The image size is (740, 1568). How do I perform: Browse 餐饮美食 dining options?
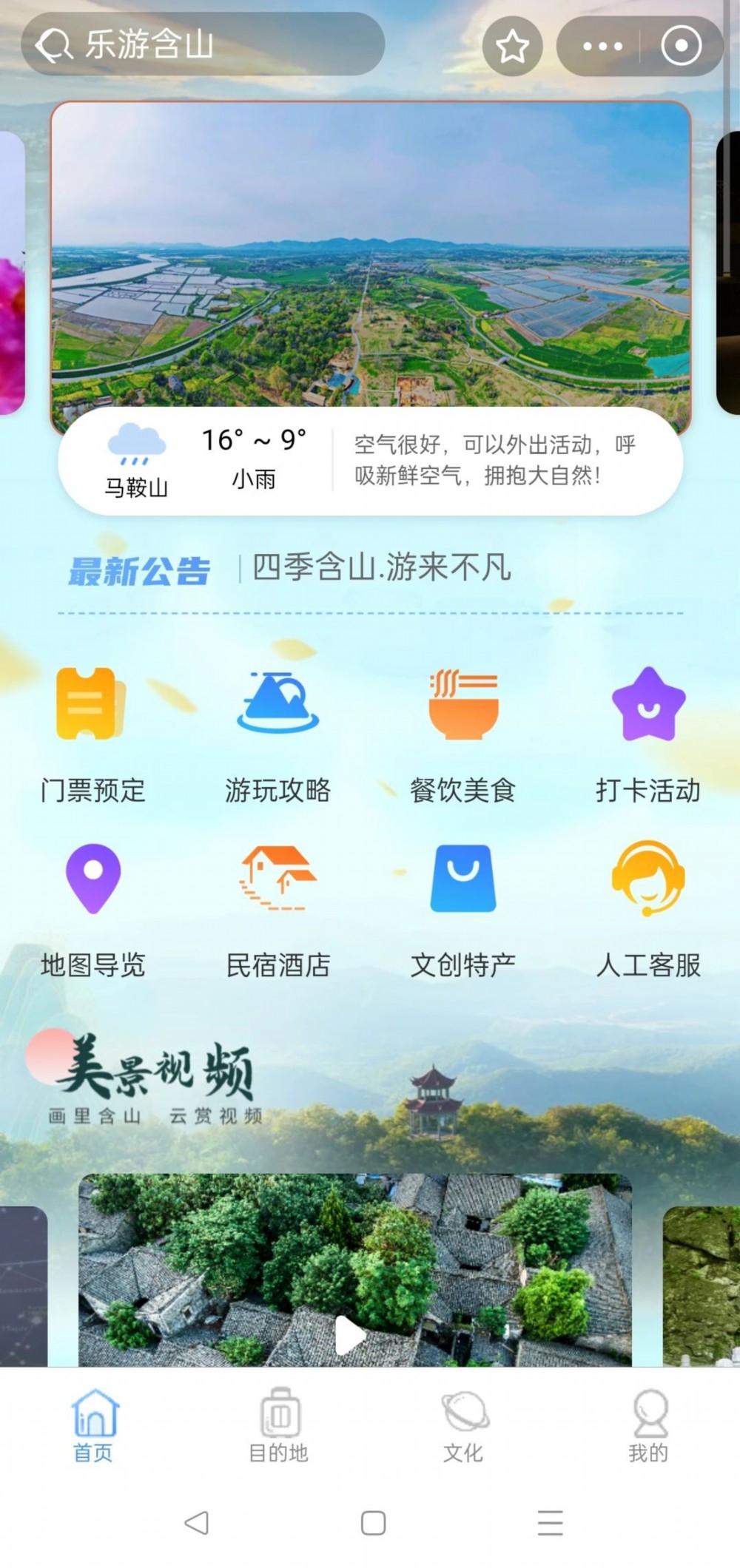tap(462, 734)
